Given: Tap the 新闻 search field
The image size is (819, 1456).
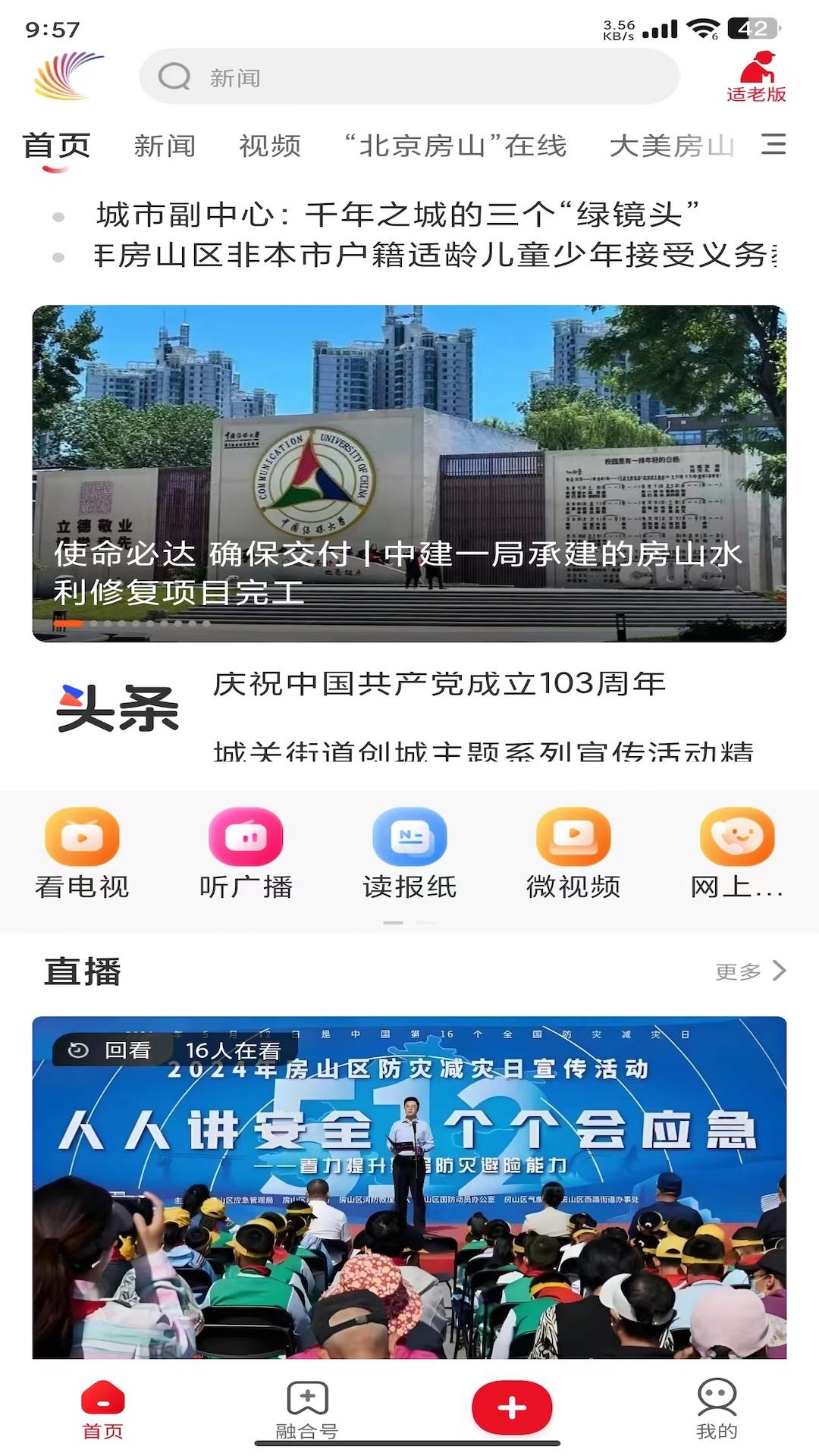Looking at the screenshot, I should click(409, 77).
